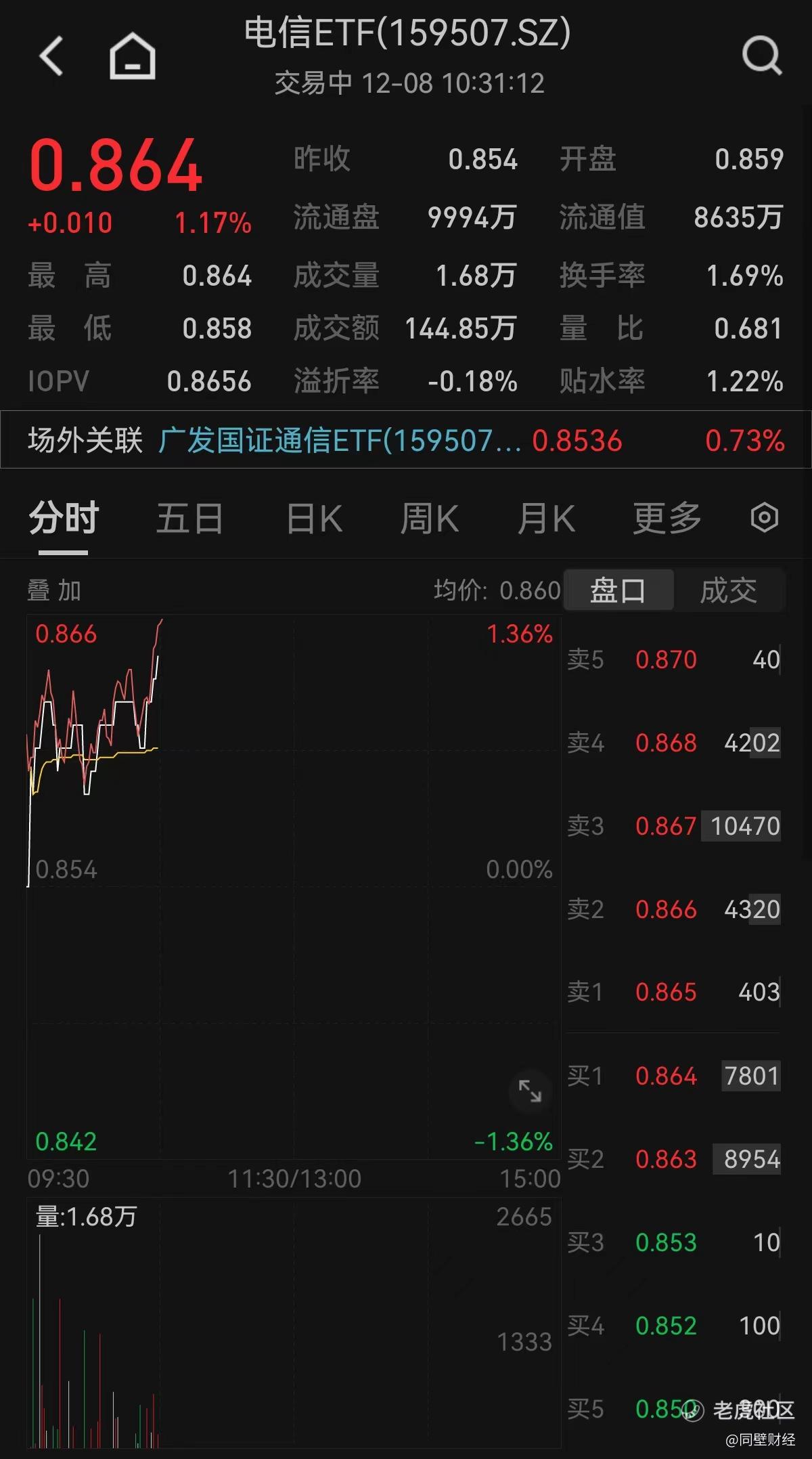Go back using the top-left arrow

51,56
